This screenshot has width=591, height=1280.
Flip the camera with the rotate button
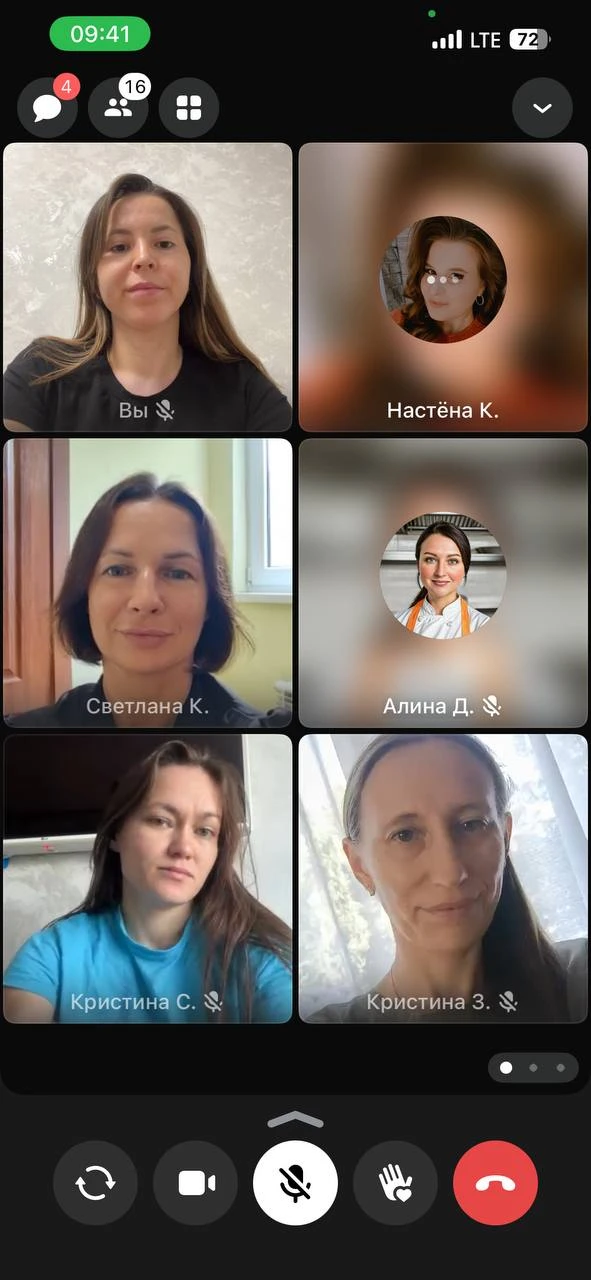point(95,1183)
